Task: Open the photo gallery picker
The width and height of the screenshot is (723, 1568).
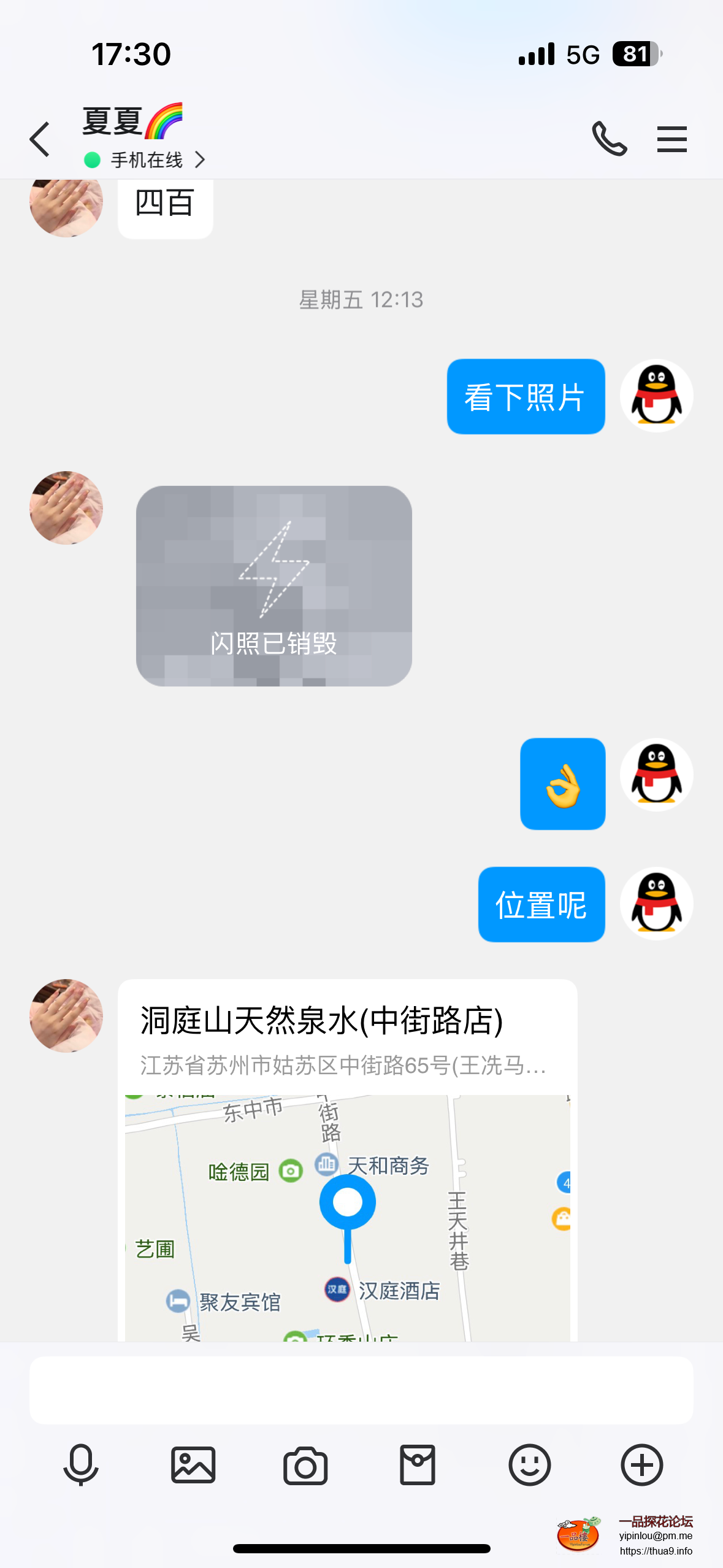Action: coord(193,1465)
